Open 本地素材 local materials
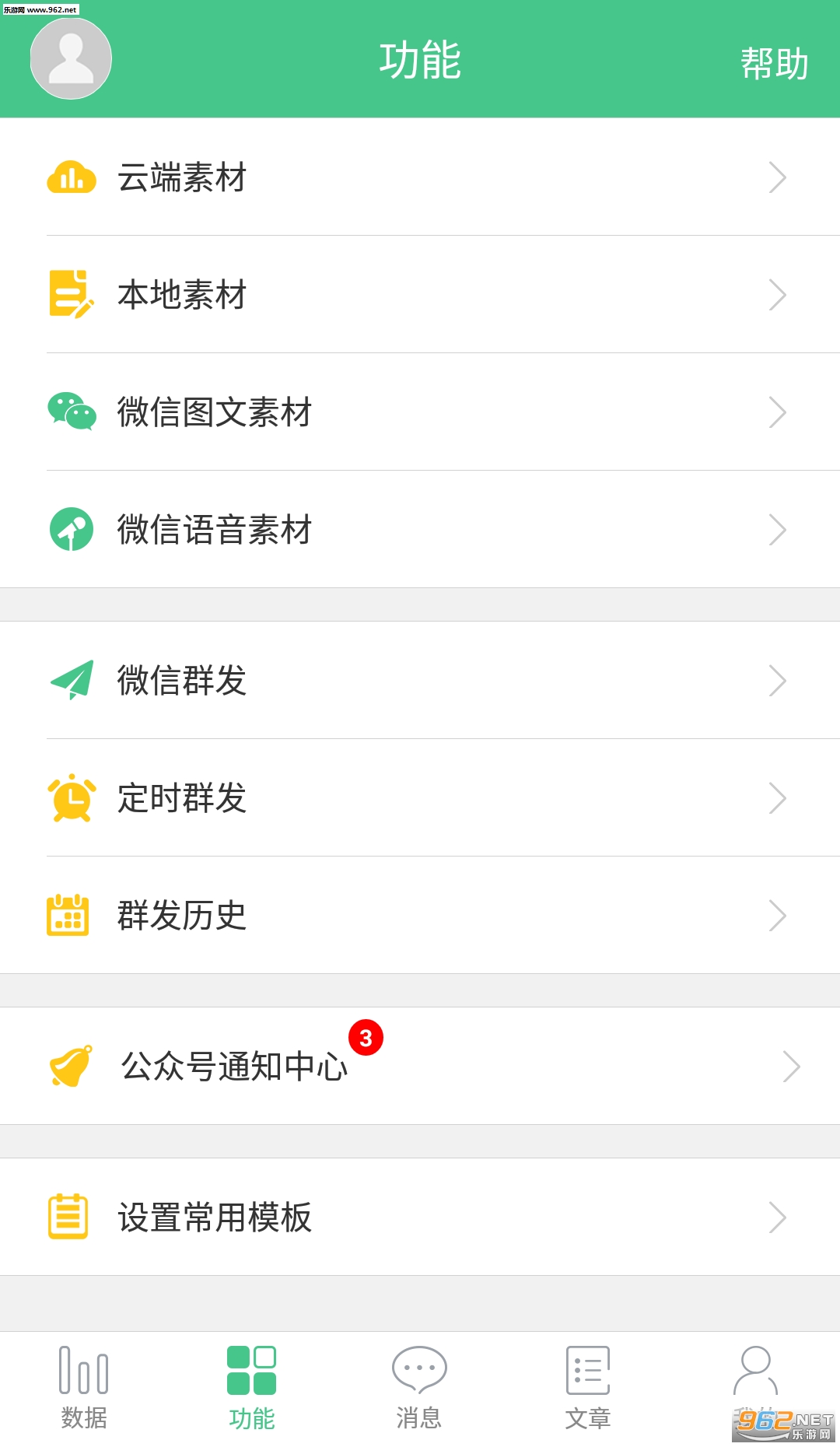This screenshot has width=840, height=1447. click(x=420, y=295)
